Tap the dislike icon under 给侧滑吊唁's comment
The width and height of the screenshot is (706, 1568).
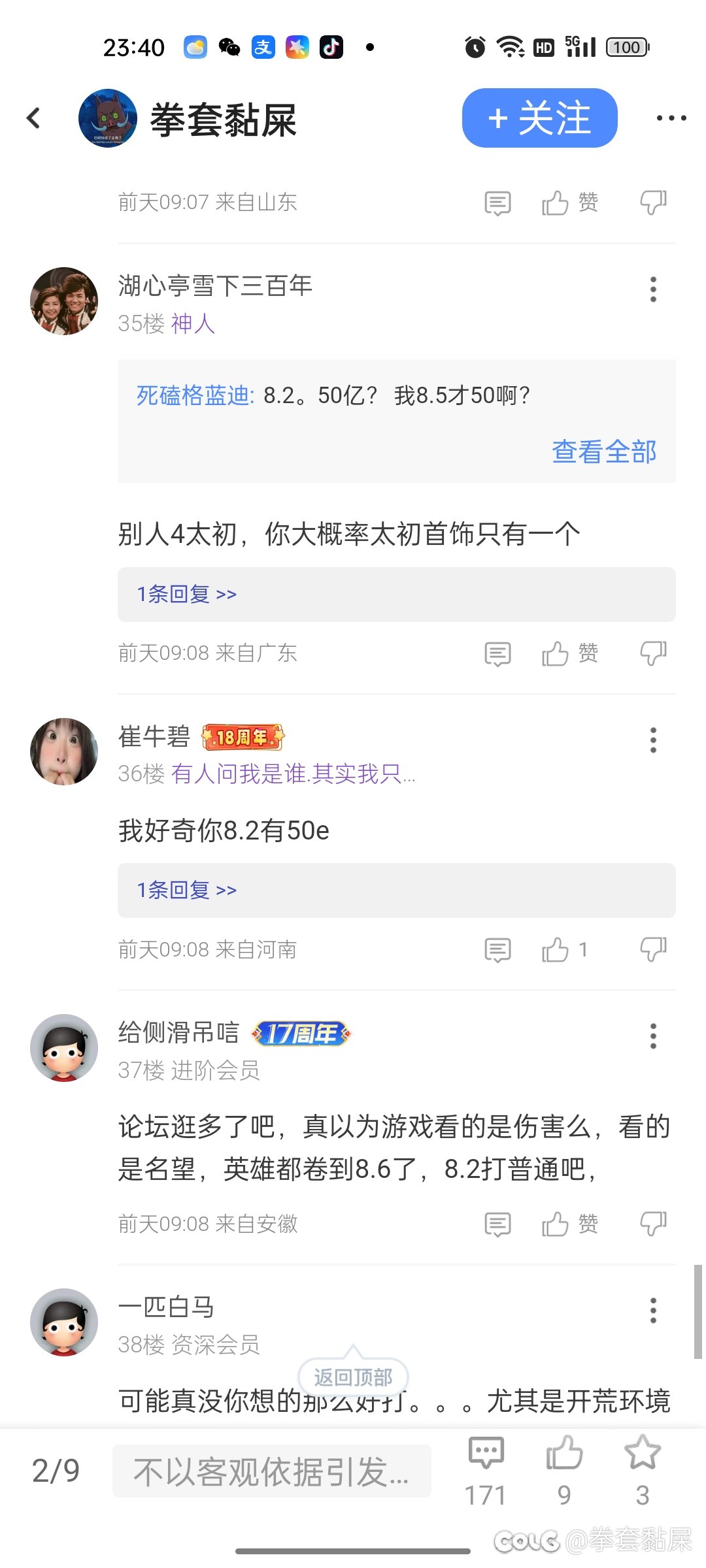[x=652, y=1224]
